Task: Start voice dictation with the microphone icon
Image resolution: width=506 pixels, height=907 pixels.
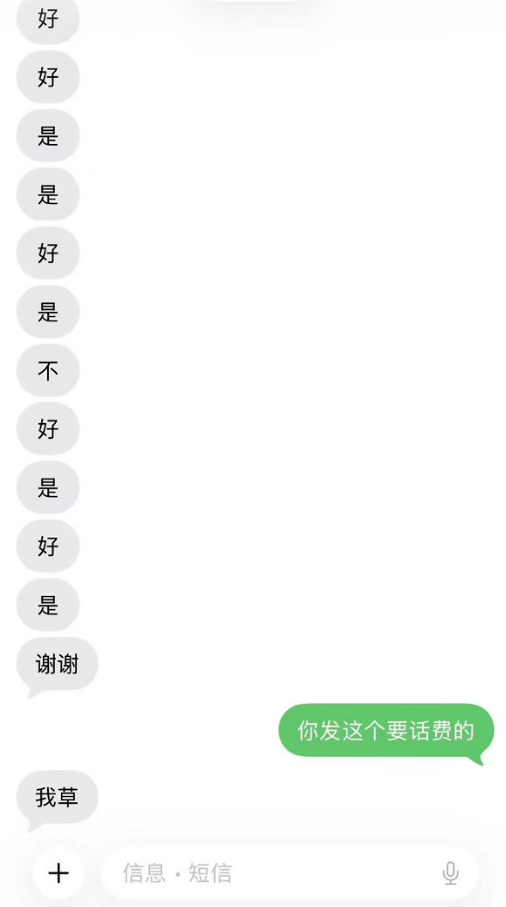Action: (x=450, y=873)
